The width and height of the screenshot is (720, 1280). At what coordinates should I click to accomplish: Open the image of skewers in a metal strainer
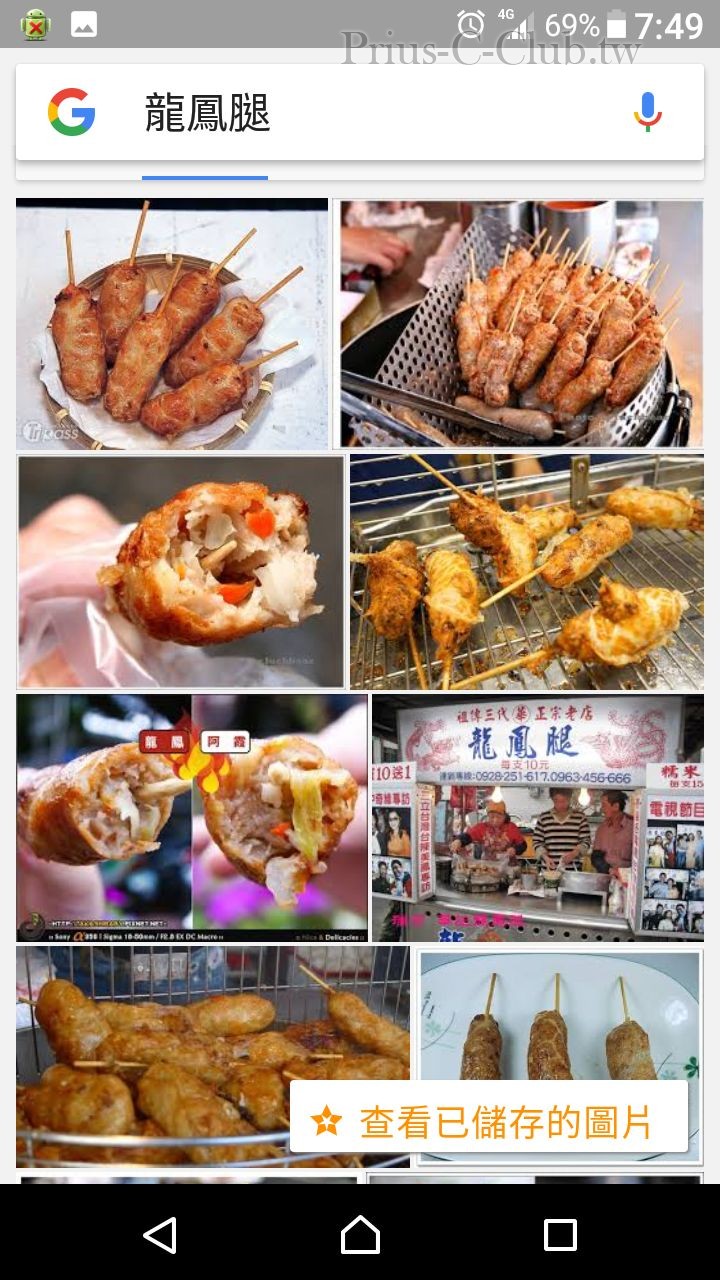click(519, 323)
